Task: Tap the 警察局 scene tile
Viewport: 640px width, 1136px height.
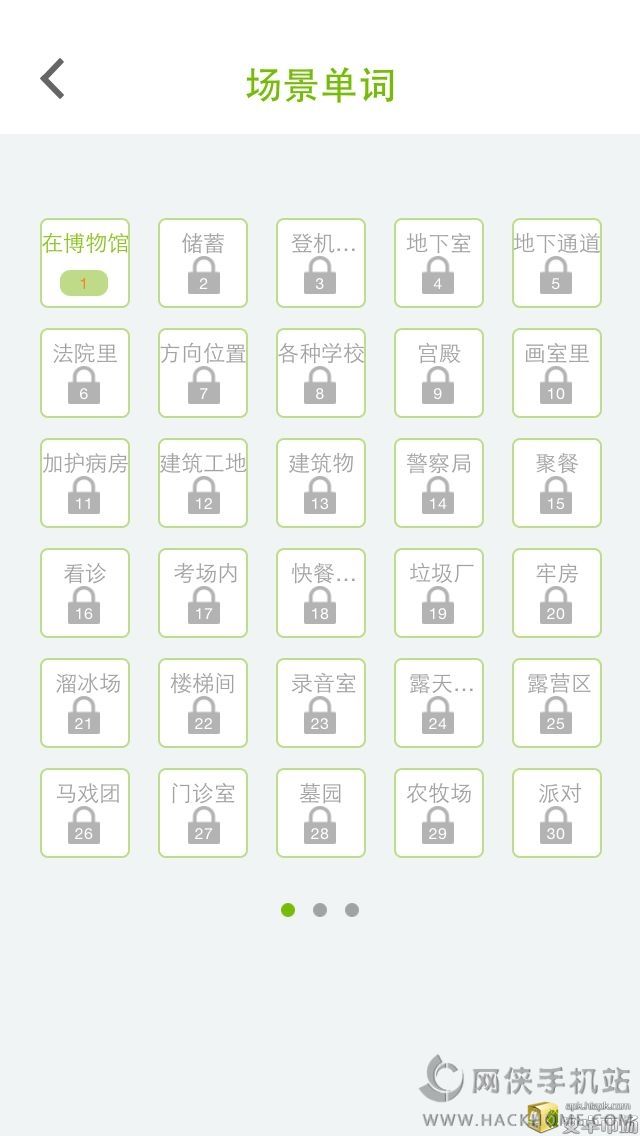Action: coord(439,483)
